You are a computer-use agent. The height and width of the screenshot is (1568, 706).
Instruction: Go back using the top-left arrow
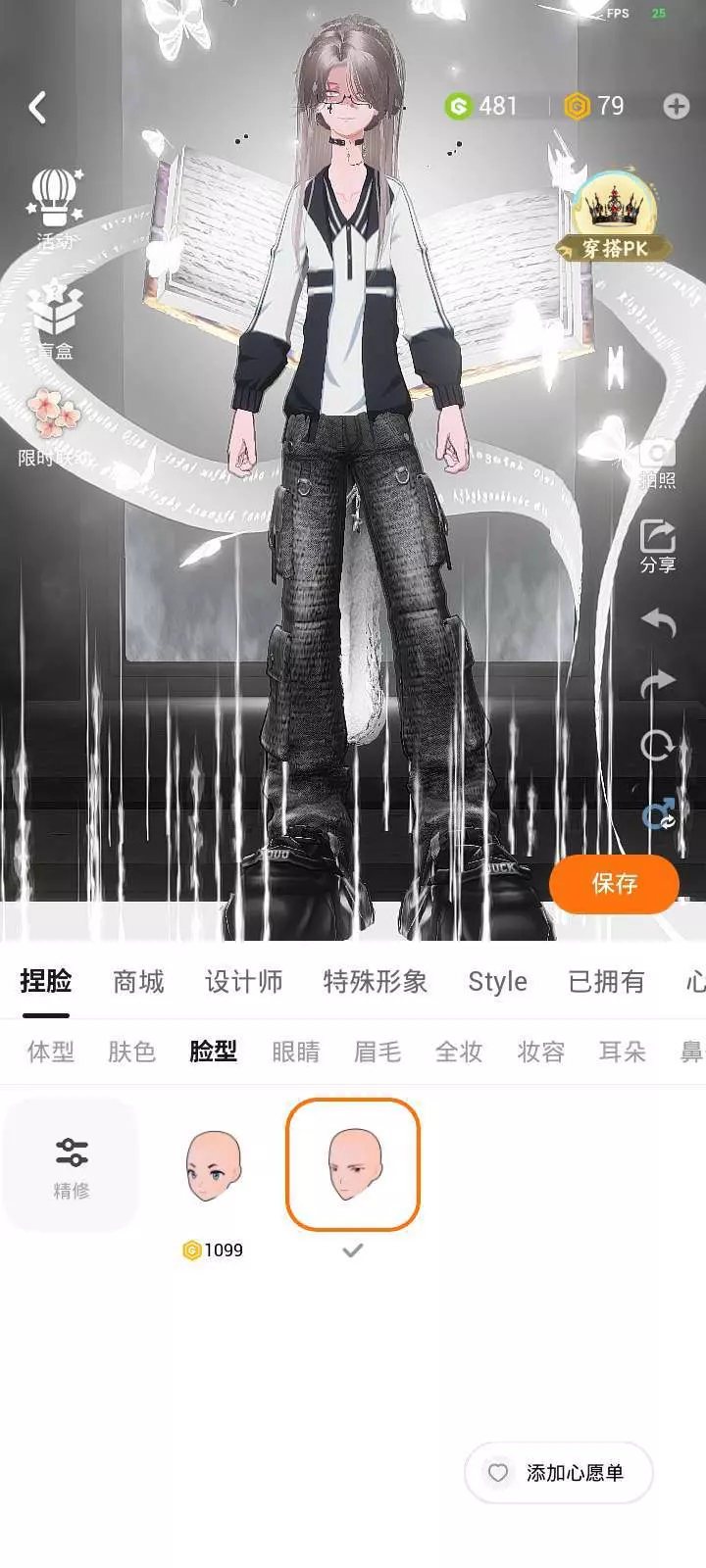tap(37, 107)
